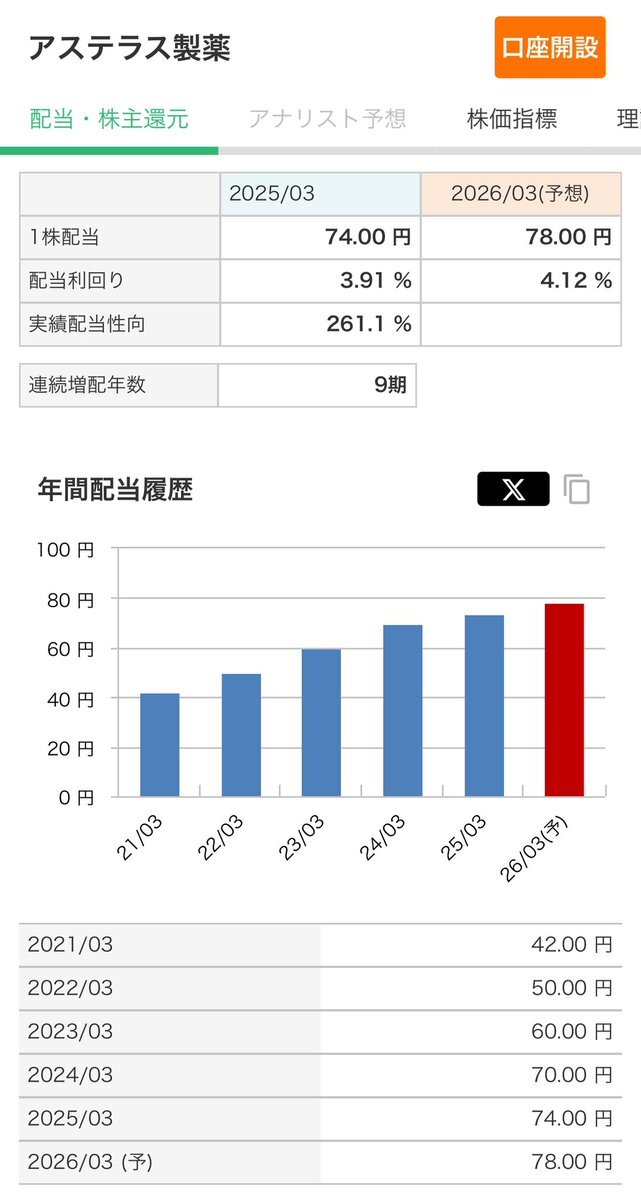Open the 株価指標 tab
This screenshot has width=641, height=1200.
(x=512, y=120)
